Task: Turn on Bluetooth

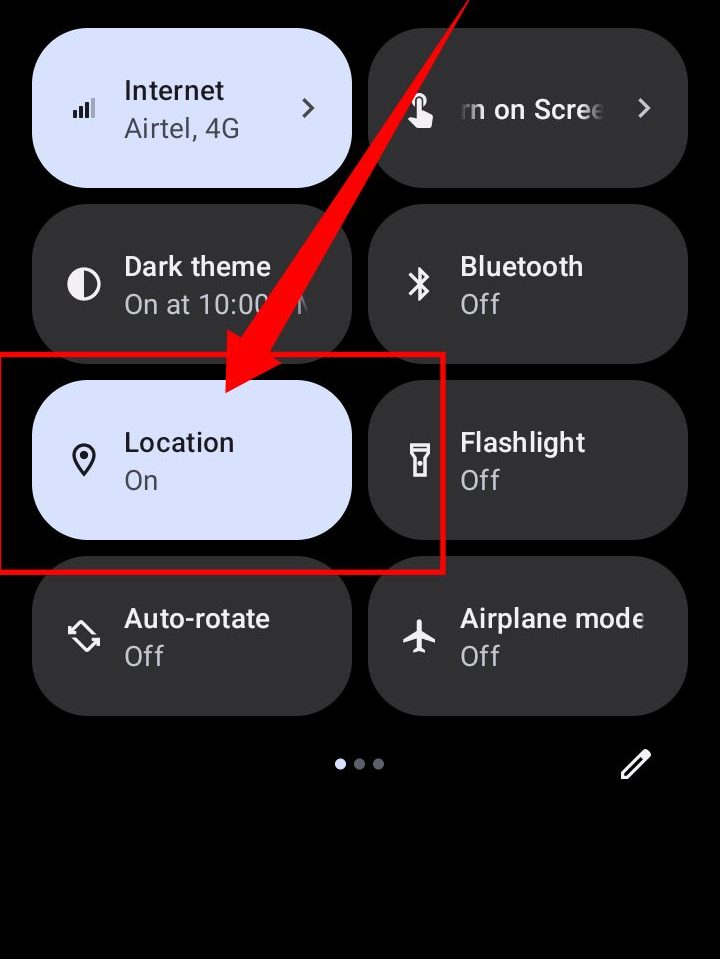Action: [528, 284]
